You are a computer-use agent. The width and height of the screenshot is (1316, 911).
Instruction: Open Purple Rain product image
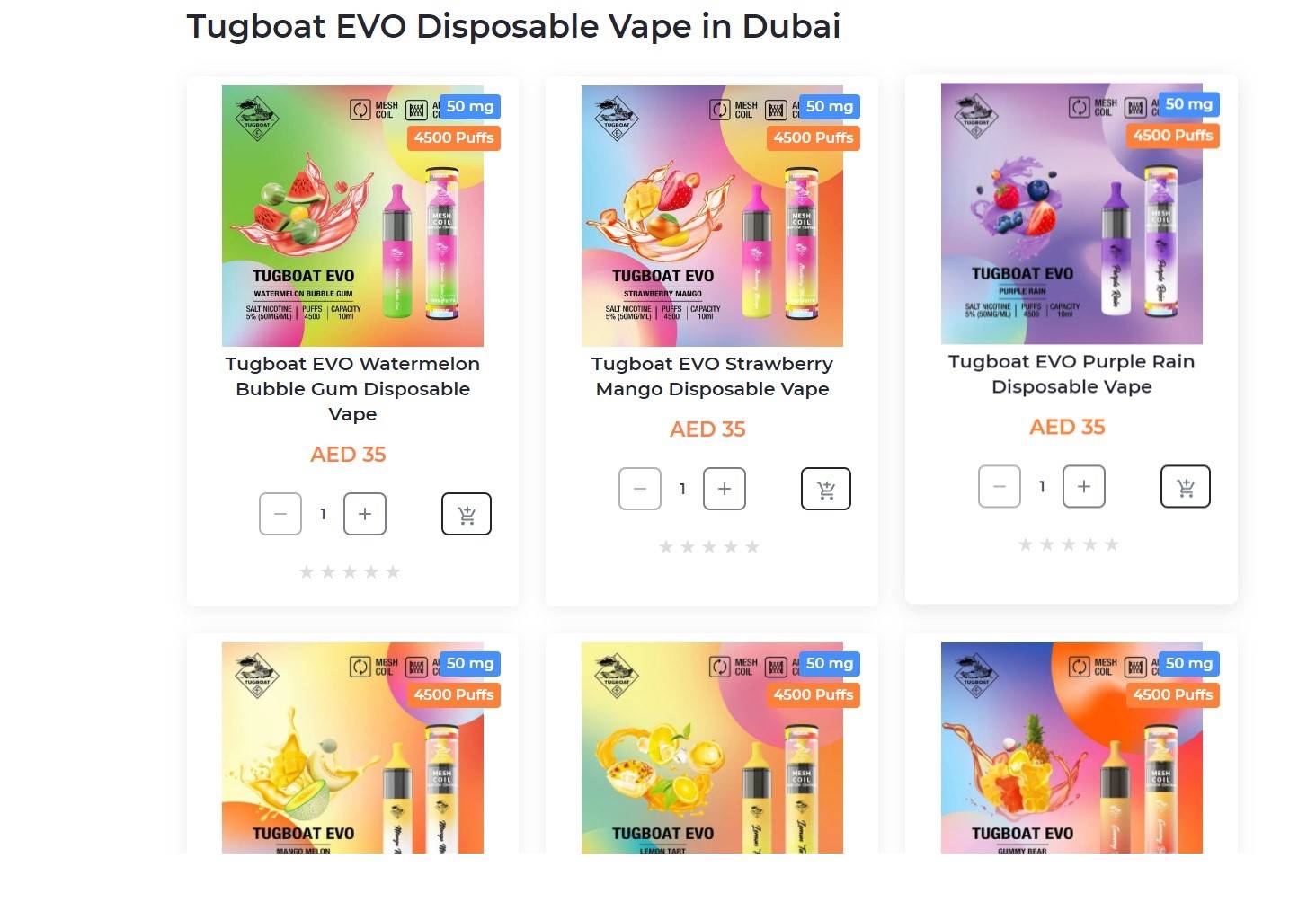1071,214
